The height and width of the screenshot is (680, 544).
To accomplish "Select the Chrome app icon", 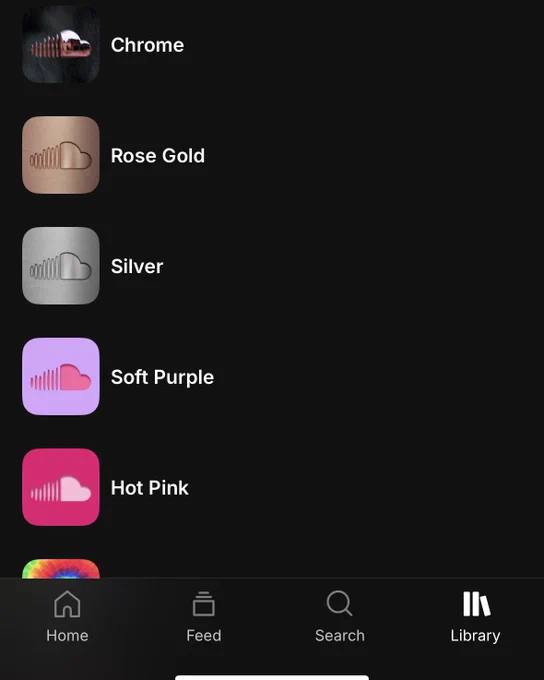I will tap(61, 45).
